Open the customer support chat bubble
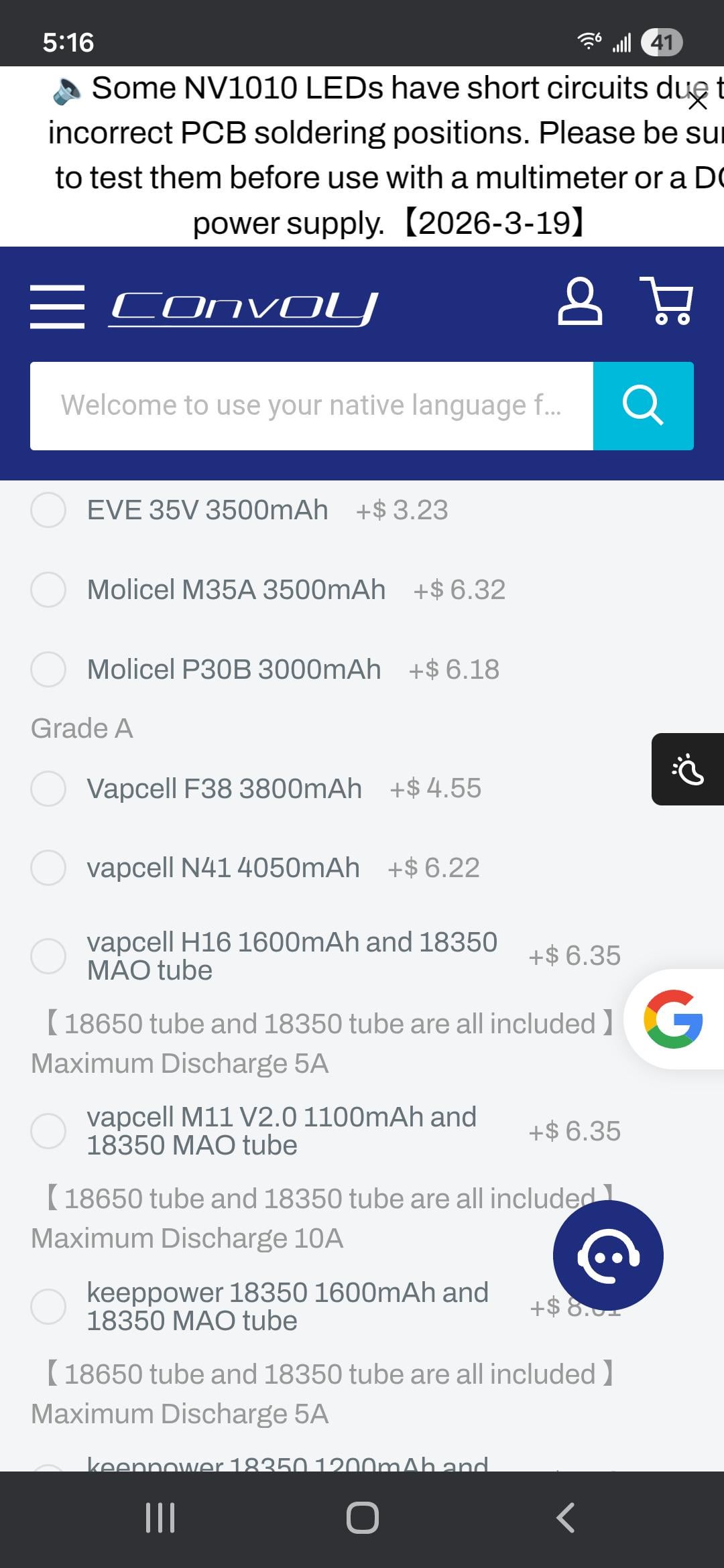This screenshot has height=1568, width=724. tap(608, 1256)
